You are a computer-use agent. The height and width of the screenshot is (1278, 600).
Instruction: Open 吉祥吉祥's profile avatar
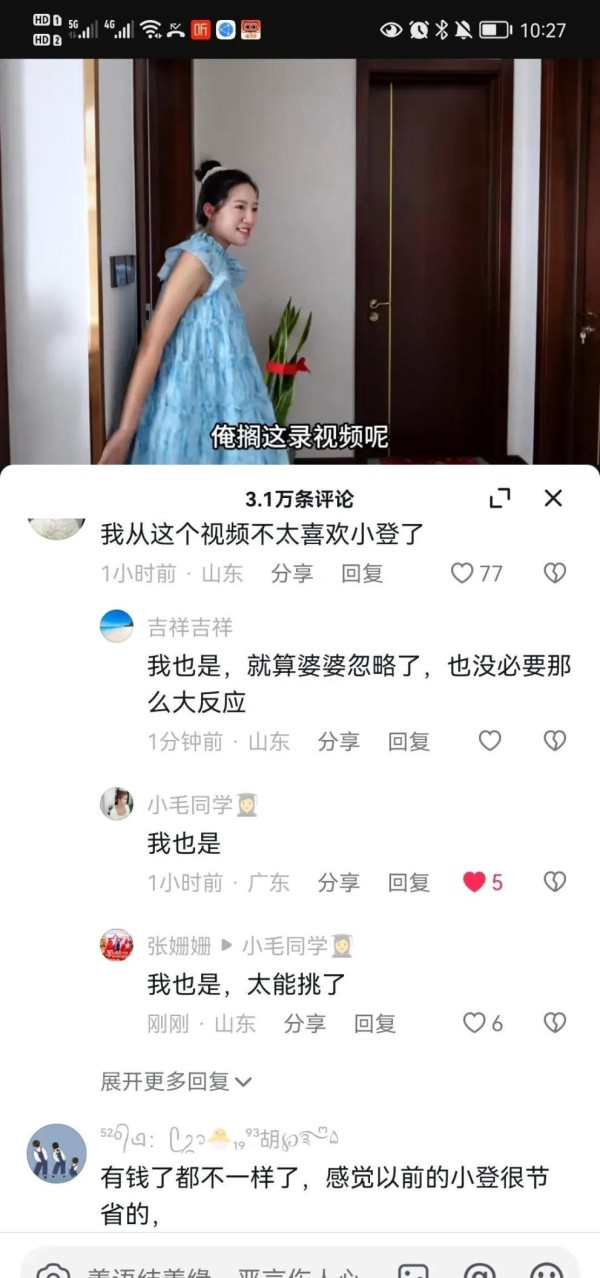117,627
